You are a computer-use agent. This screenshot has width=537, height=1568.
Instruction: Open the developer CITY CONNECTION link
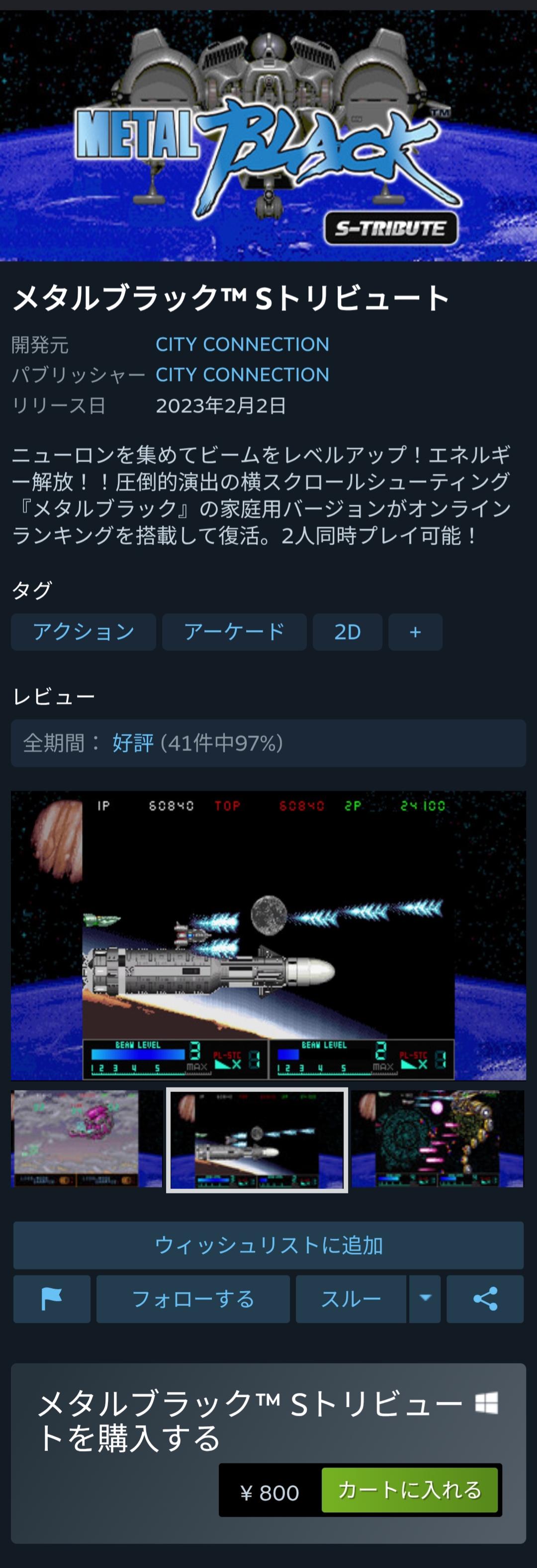click(242, 344)
